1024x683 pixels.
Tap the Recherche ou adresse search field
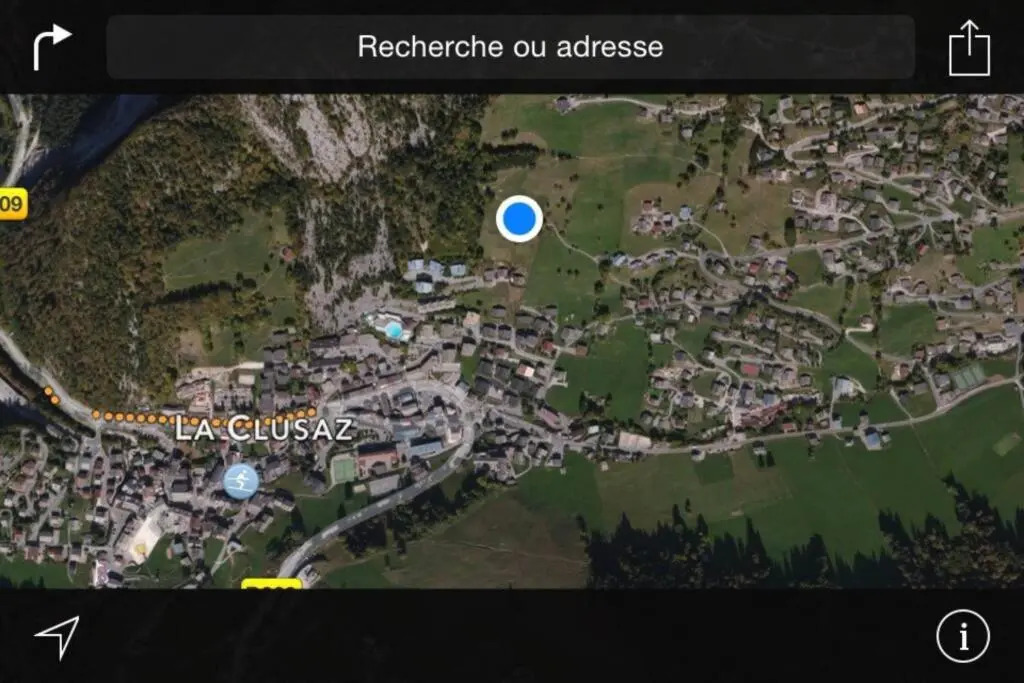tap(510, 47)
